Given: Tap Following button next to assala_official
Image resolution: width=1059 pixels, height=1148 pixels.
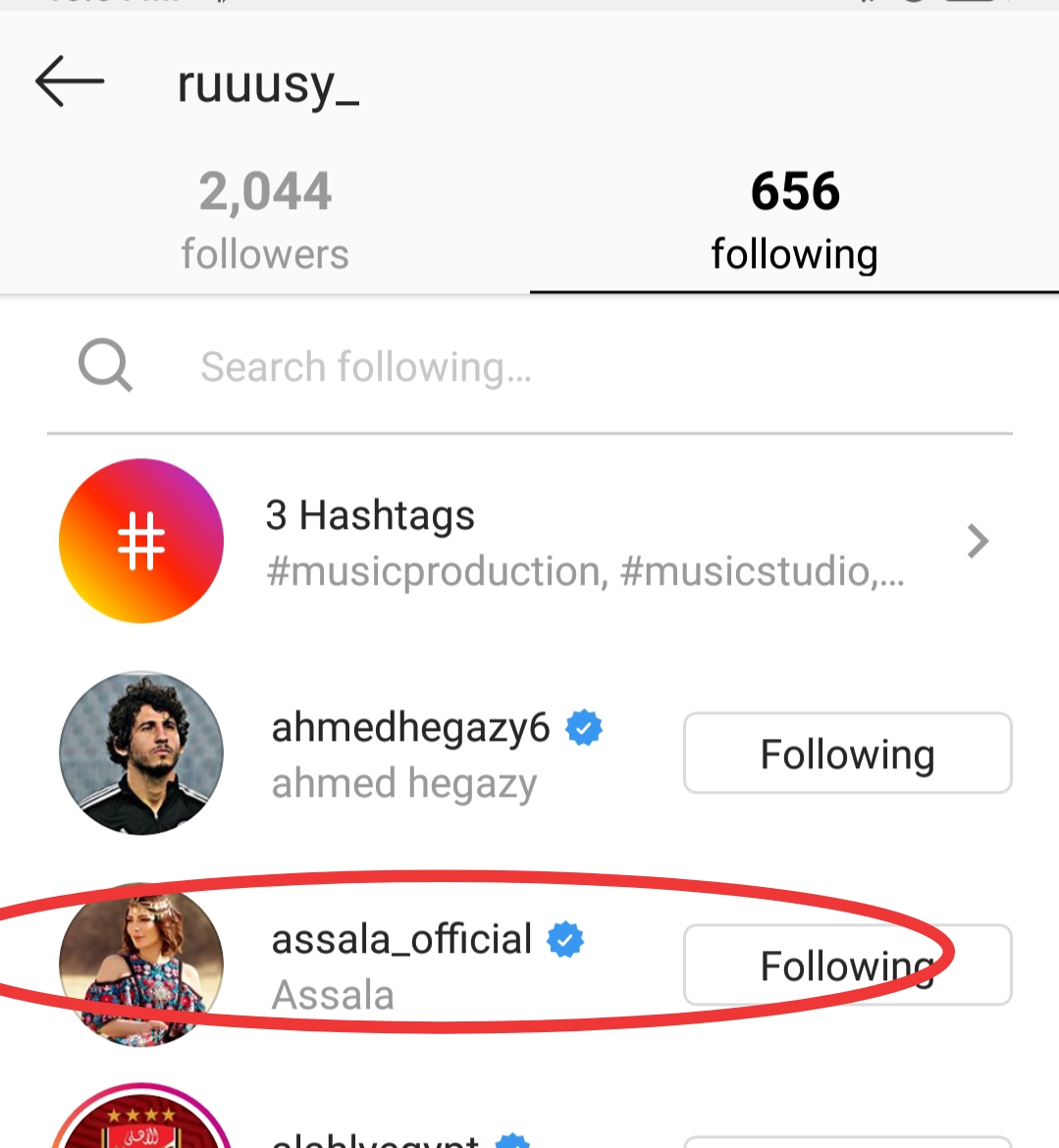Looking at the screenshot, I should pyautogui.click(x=847, y=965).
